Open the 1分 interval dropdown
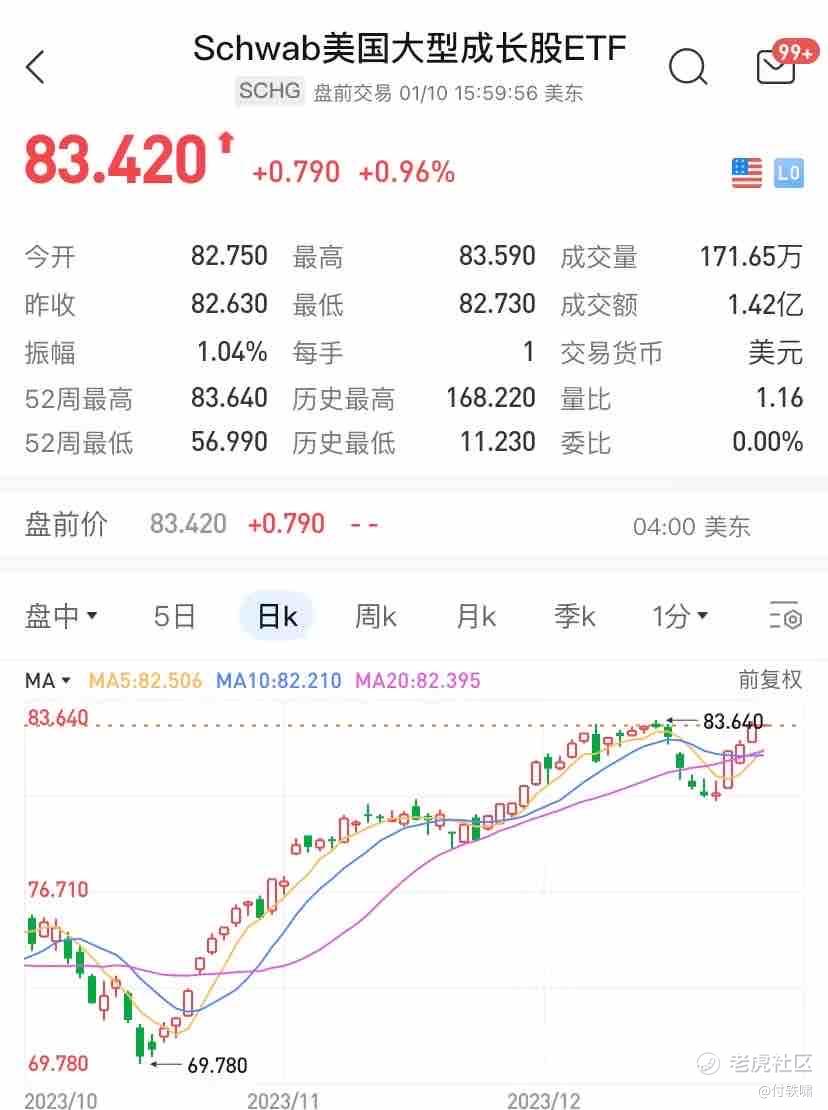The height and width of the screenshot is (1110, 828). [x=678, y=617]
